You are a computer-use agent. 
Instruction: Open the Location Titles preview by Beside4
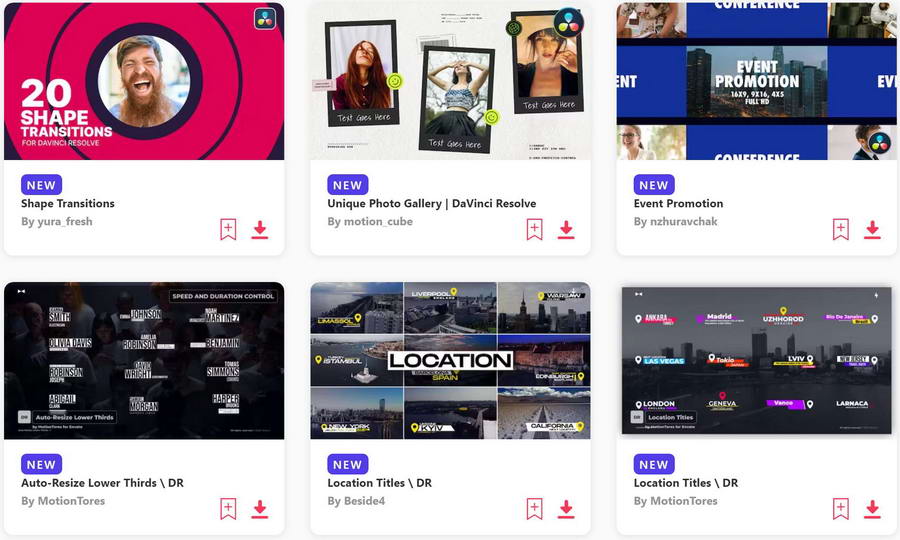point(450,360)
